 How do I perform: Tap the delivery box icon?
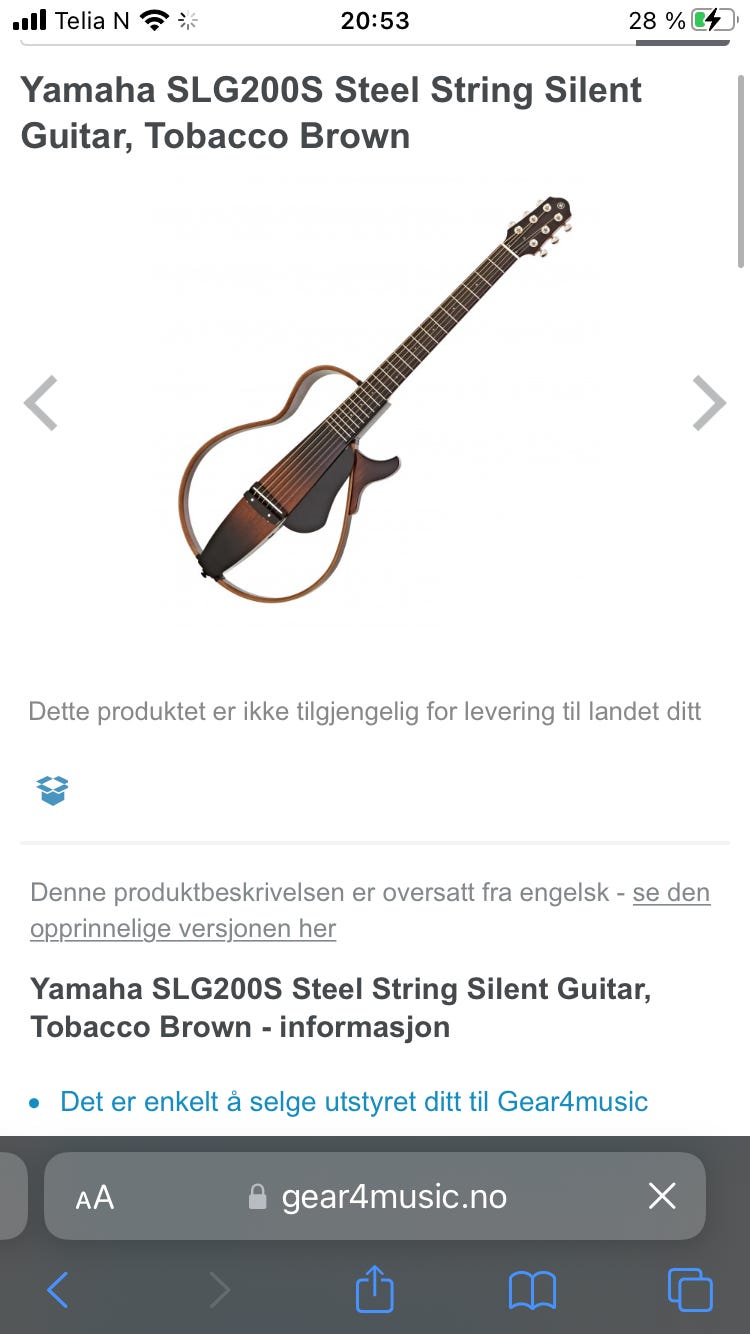[x=52, y=790]
